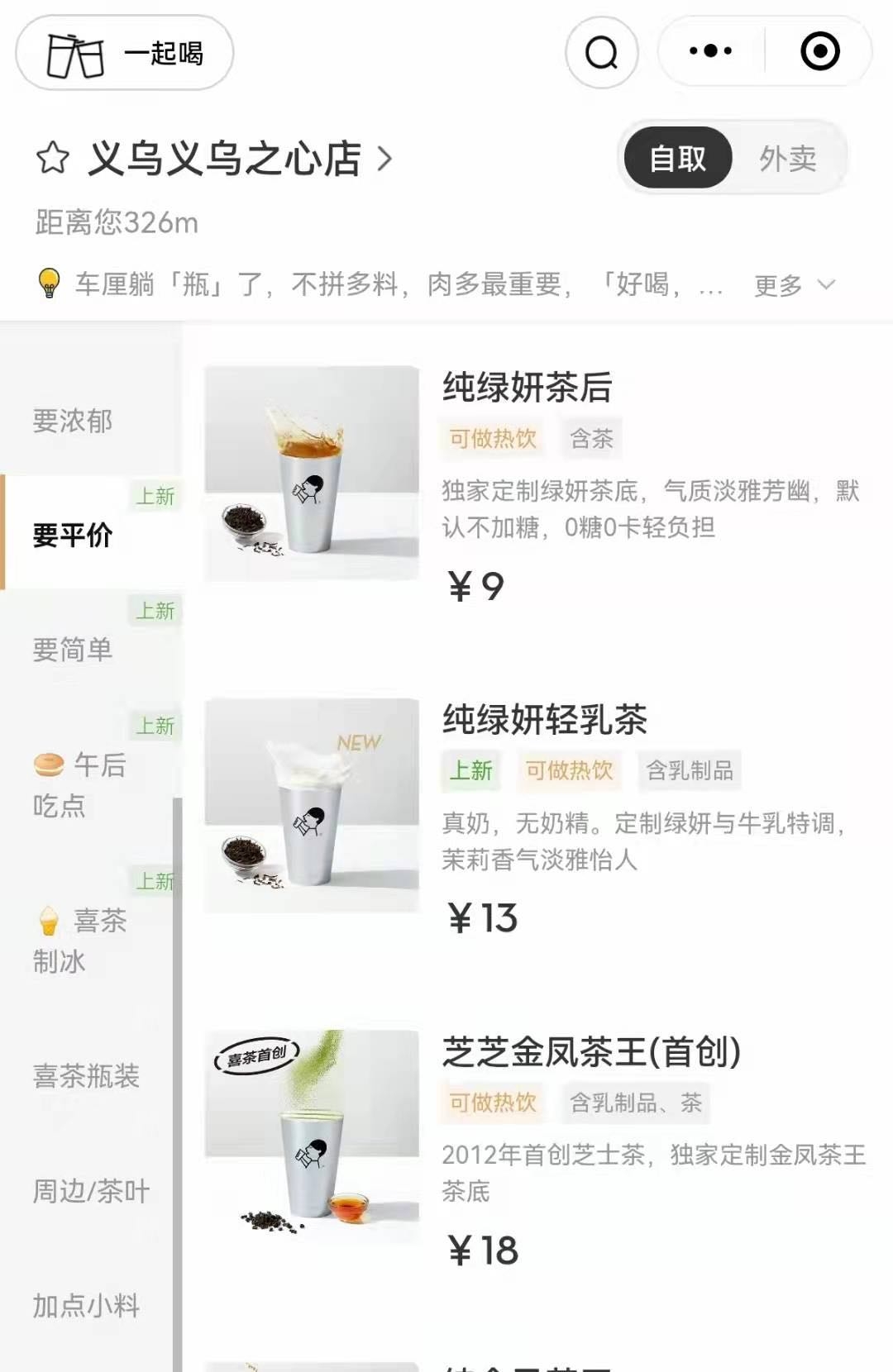Go to the 要简单 category
The width and height of the screenshot is (893, 1372).
pyautogui.click(x=73, y=650)
